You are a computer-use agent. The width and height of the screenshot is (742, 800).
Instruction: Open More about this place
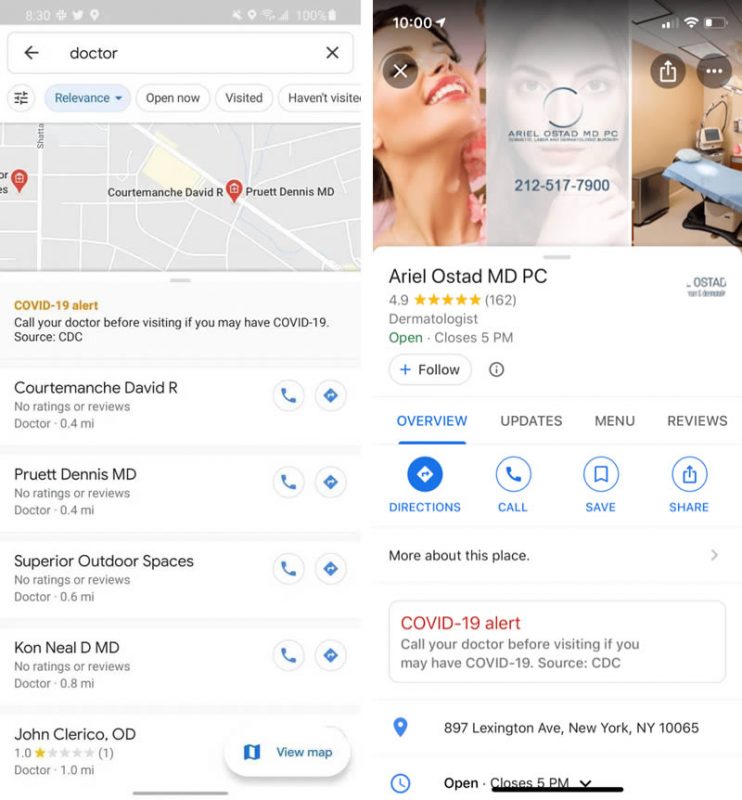point(555,555)
